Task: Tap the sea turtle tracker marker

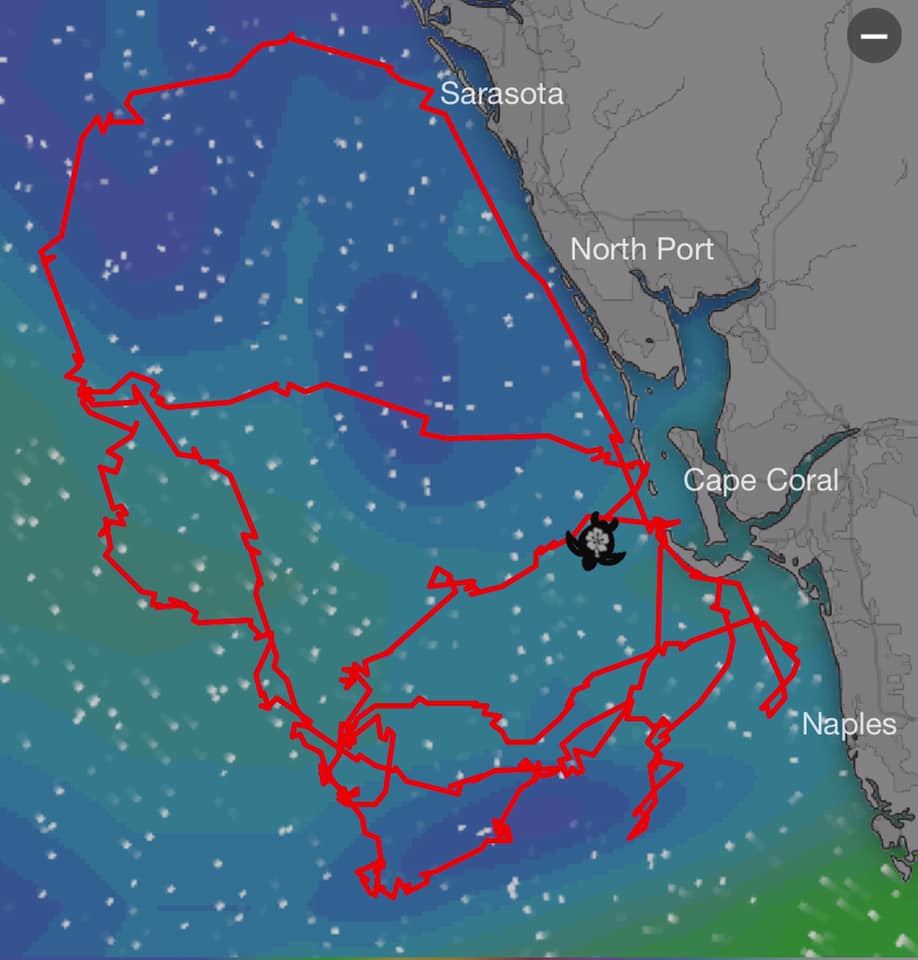Action: pyautogui.click(x=595, y=542)
